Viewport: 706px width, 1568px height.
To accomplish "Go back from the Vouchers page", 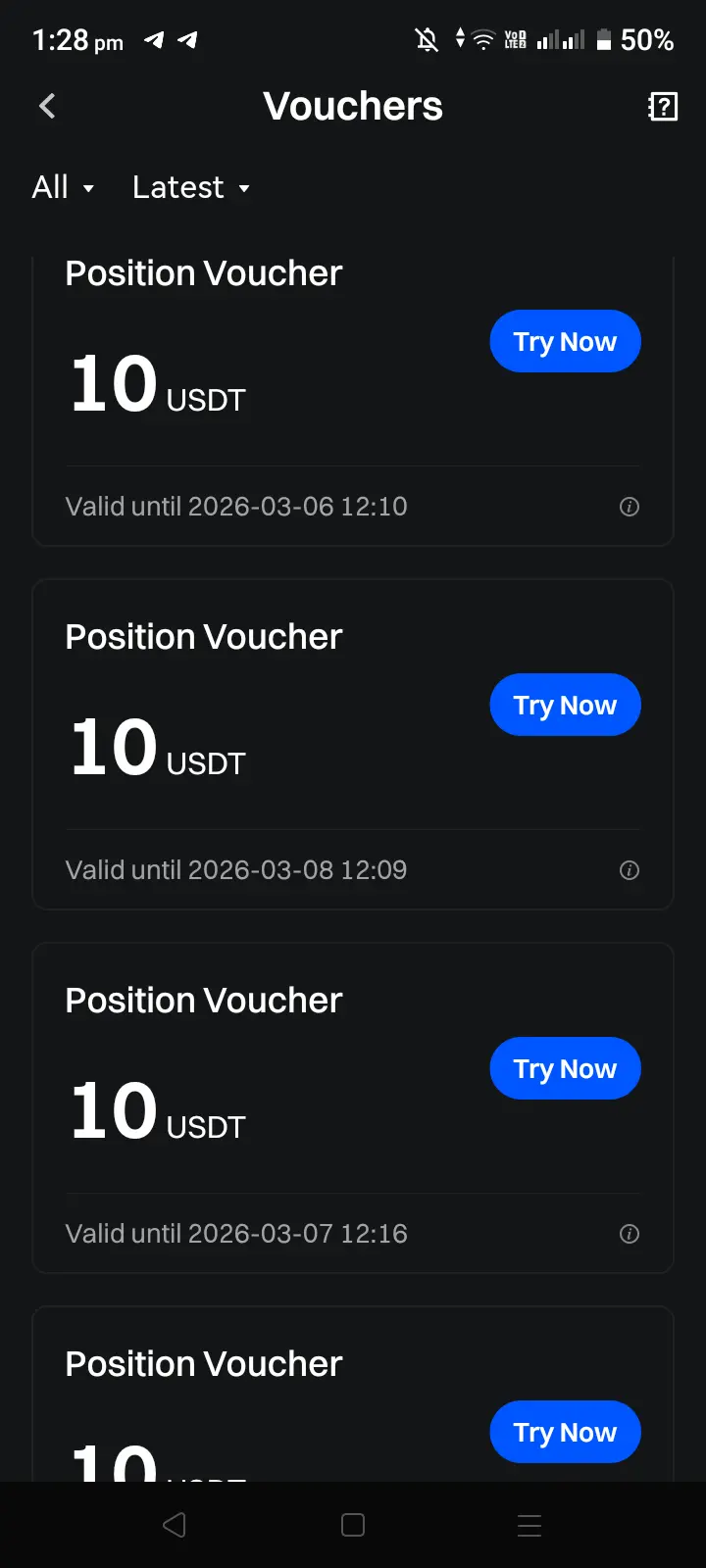I will tap(47, 106).
